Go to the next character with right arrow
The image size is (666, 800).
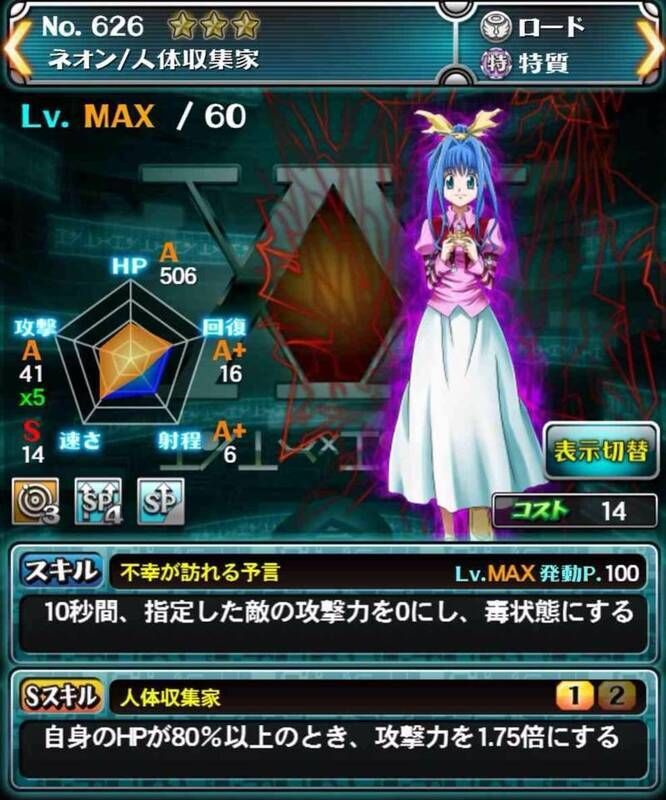pyautogui.click(x=652, y=45)
